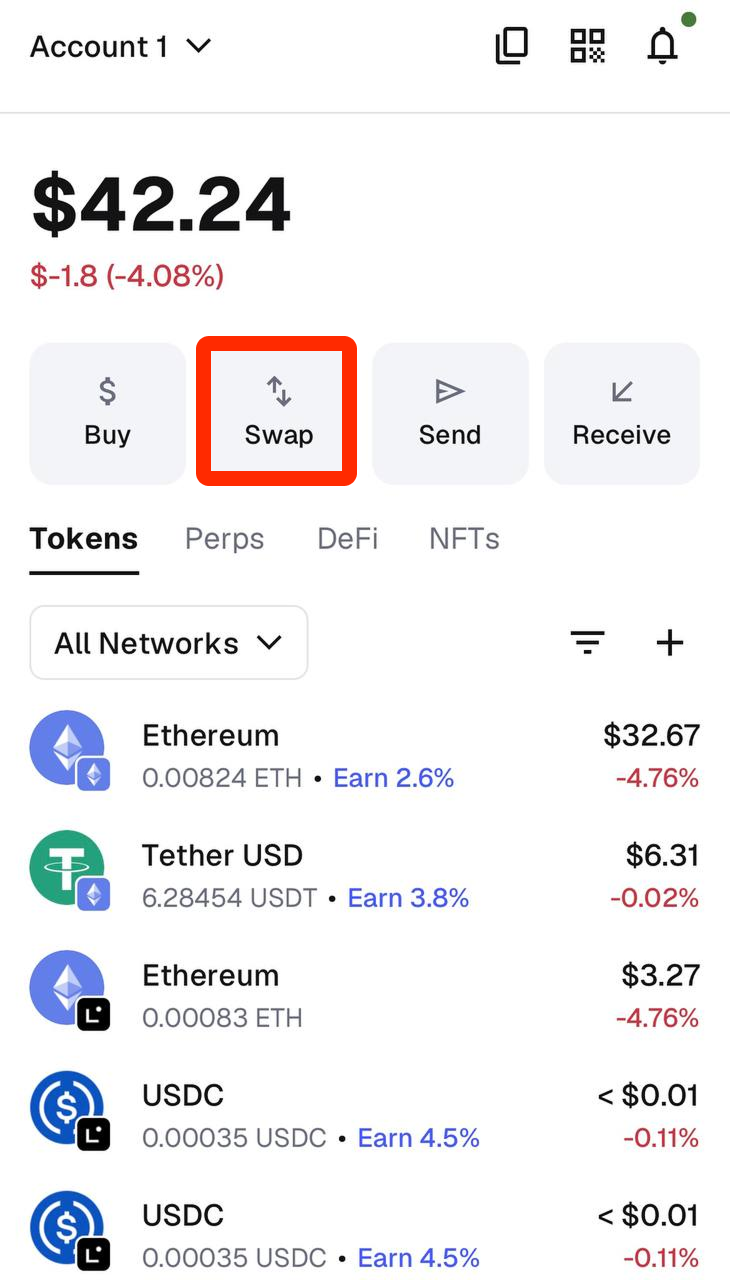The image size is (730, 1280).
Task: Expand the All Networks dropdown
Action: coord(168,643)
